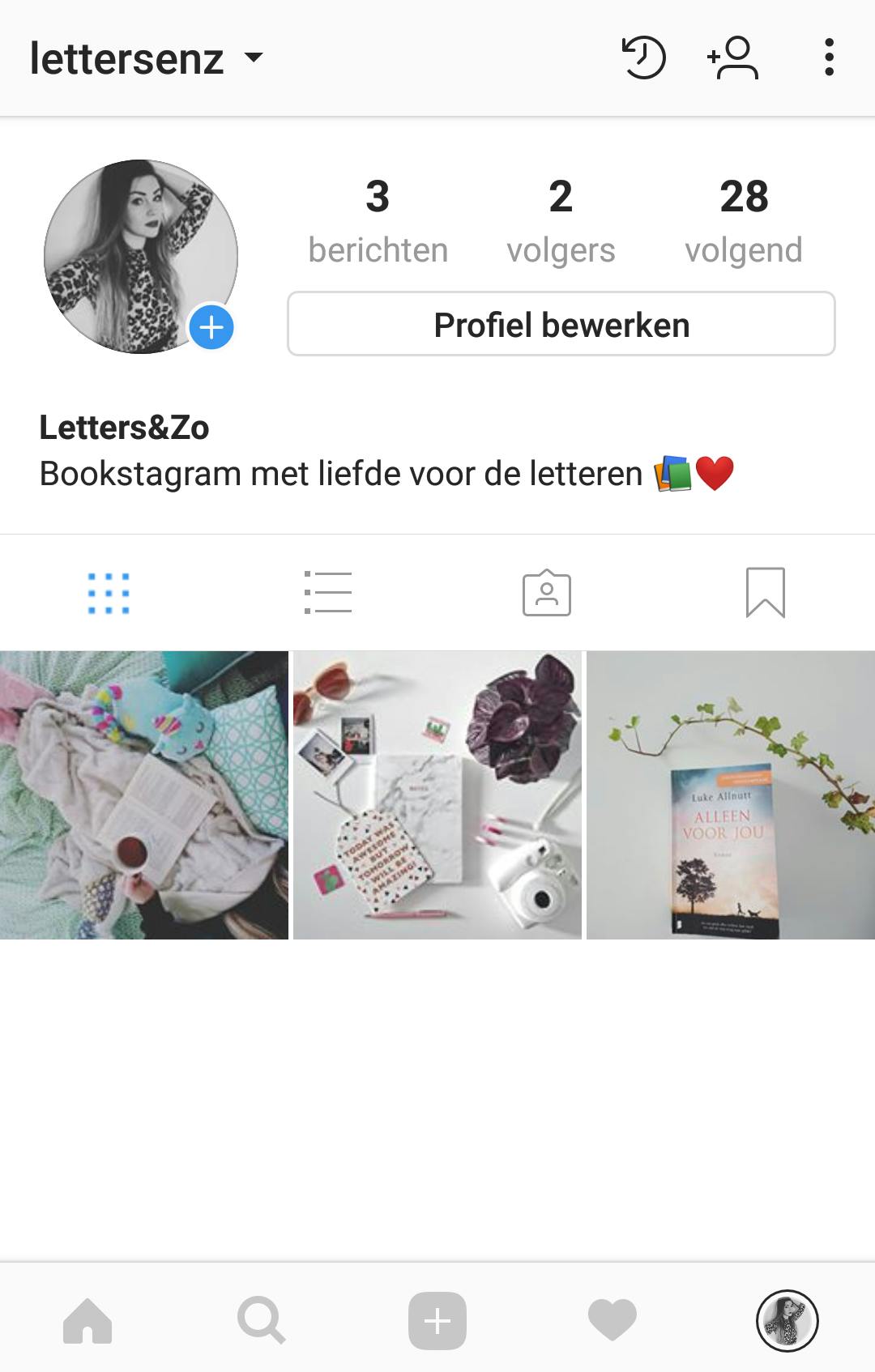View the 28 volgend list
The width and height of the screenshot is (875, 1372).
(743, 220)
